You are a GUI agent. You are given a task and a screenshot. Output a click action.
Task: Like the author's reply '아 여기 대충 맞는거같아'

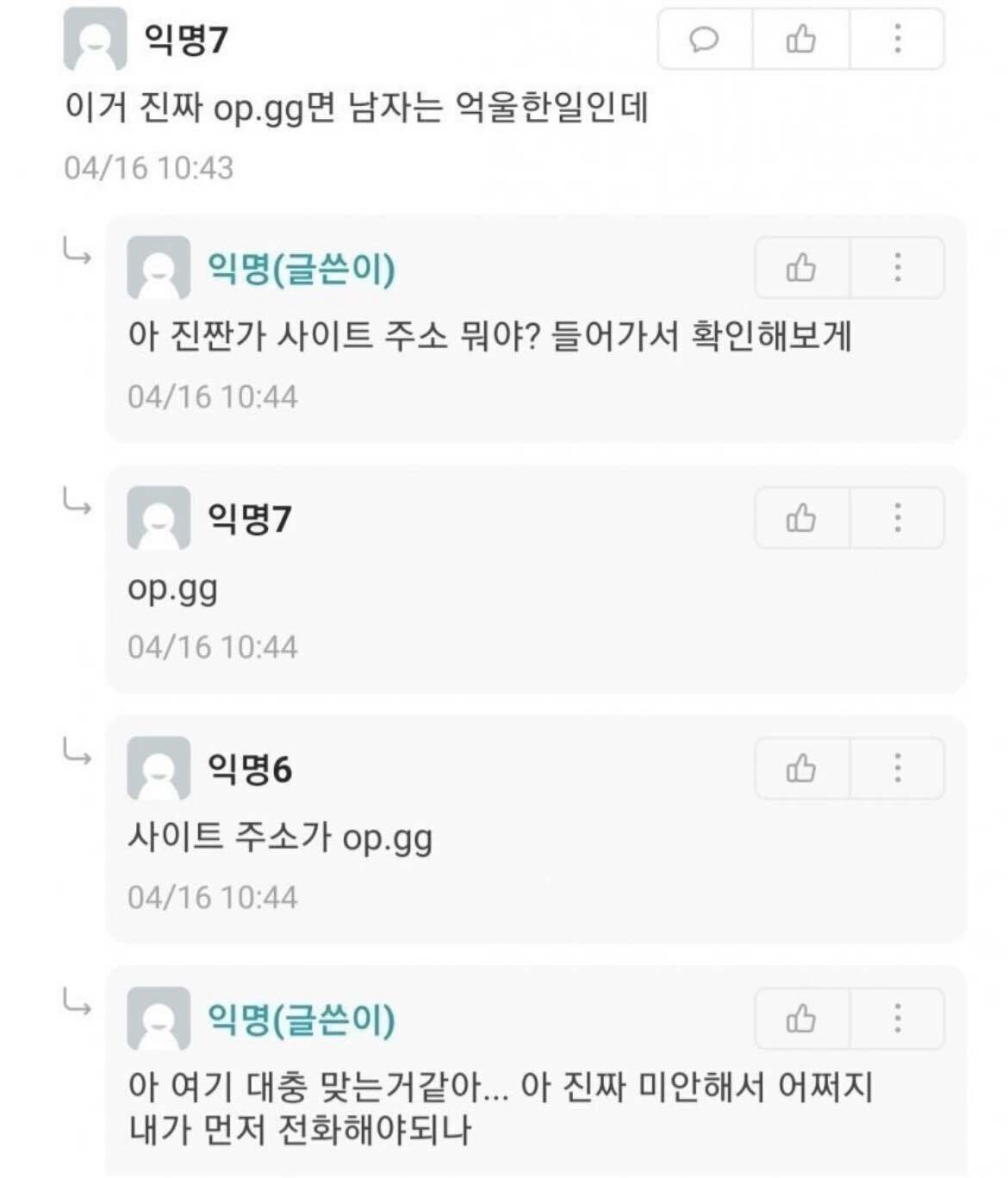[x=801, y=1019]
